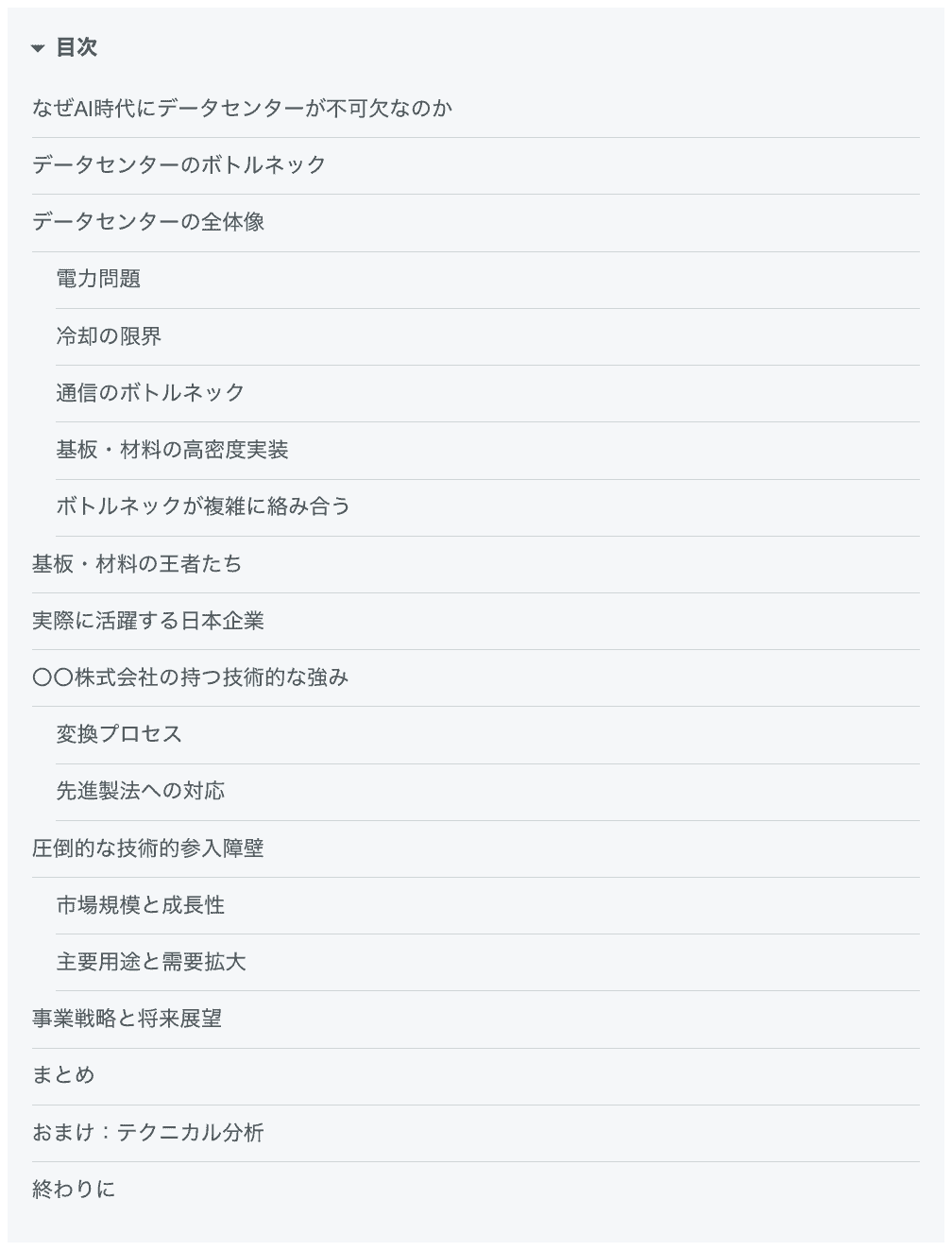The width and height of the screenshot is (952, 1251).
Task: Go to 基板・材料の王者たち
Action: point(137,564)
